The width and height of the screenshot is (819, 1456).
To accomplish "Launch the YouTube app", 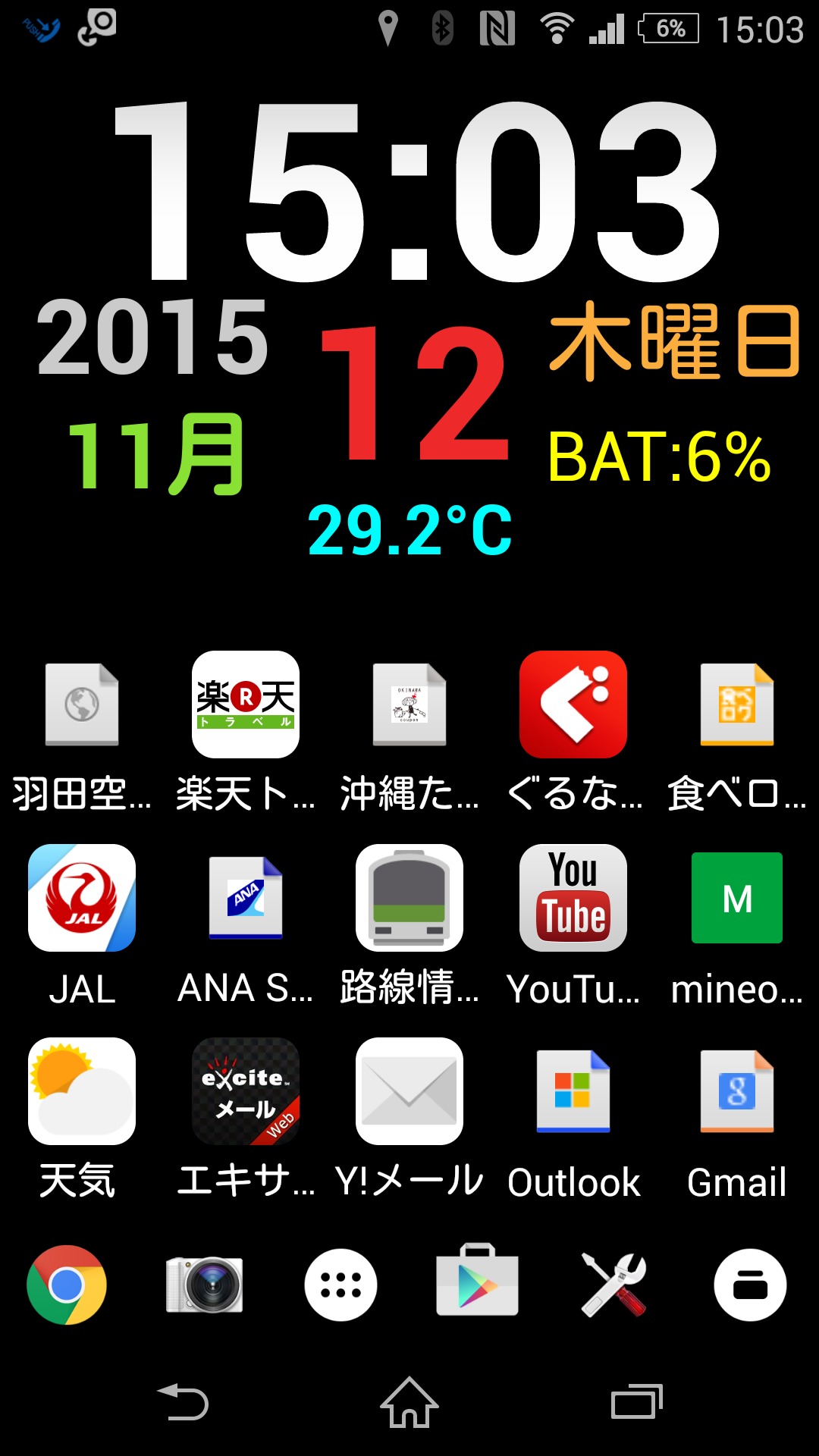I will point(573,898).
